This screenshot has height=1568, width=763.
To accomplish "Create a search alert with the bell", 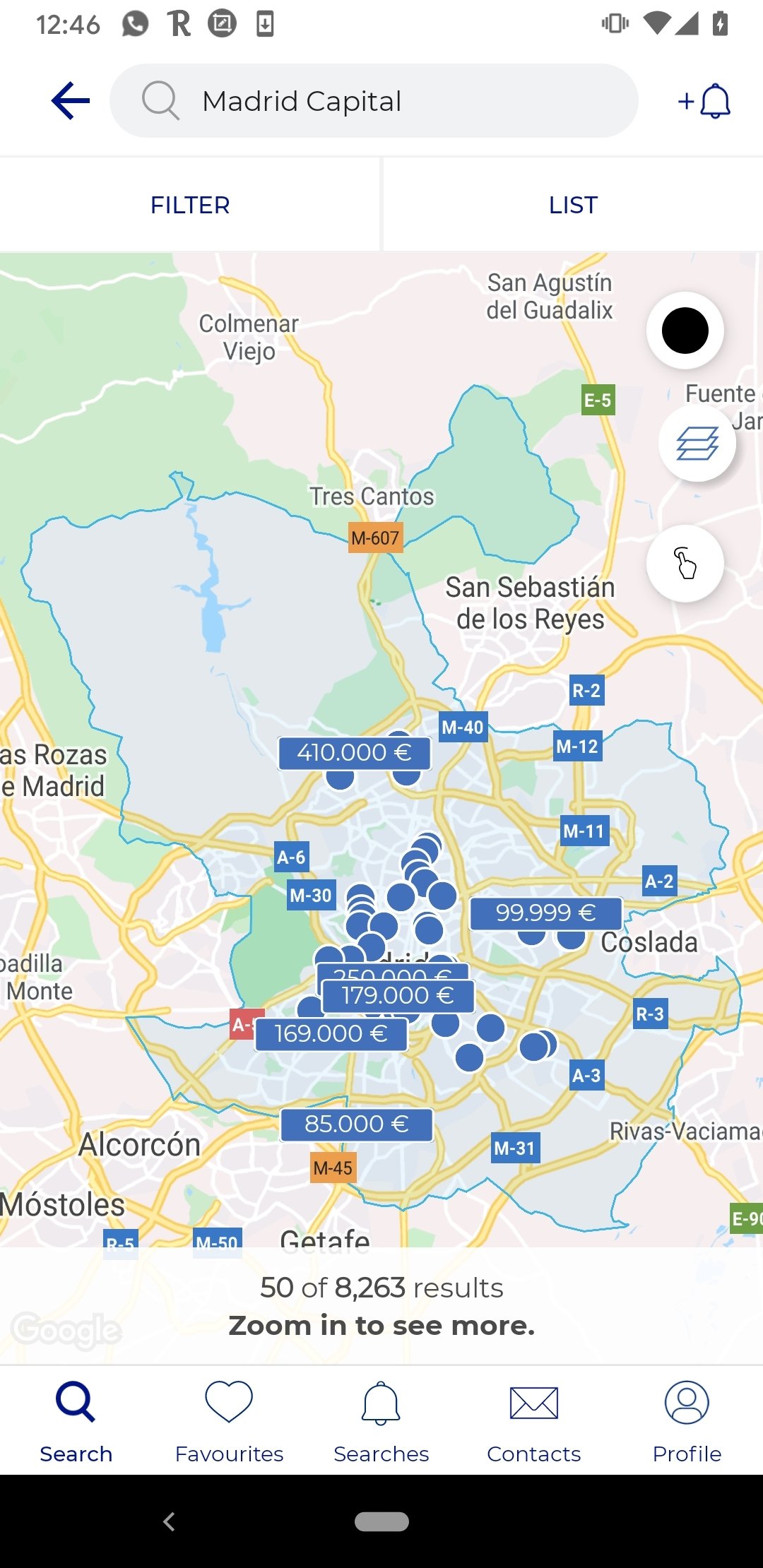I will tap(704, 101).
